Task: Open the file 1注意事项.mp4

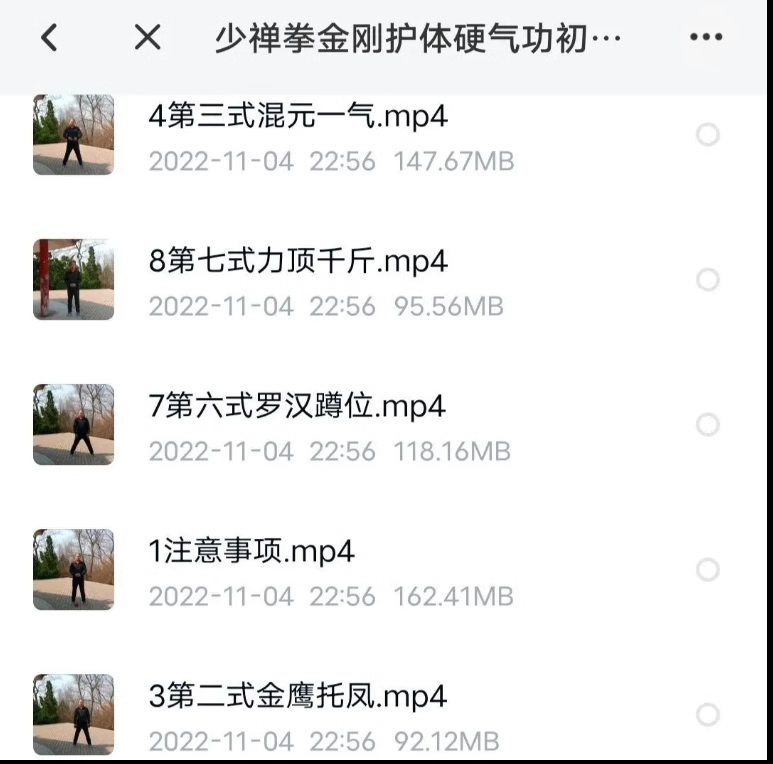Action: point(251,552)
